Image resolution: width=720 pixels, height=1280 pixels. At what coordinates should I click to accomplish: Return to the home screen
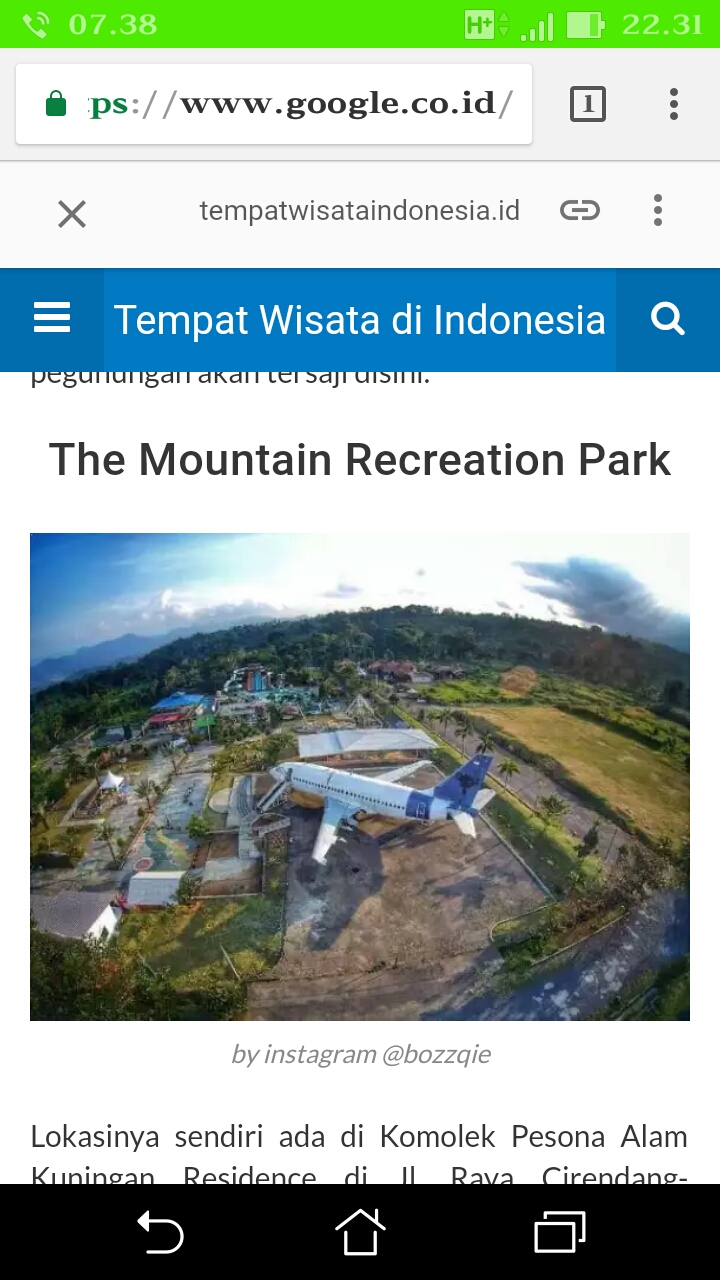pyautogui.click(x=360, y=1231)
